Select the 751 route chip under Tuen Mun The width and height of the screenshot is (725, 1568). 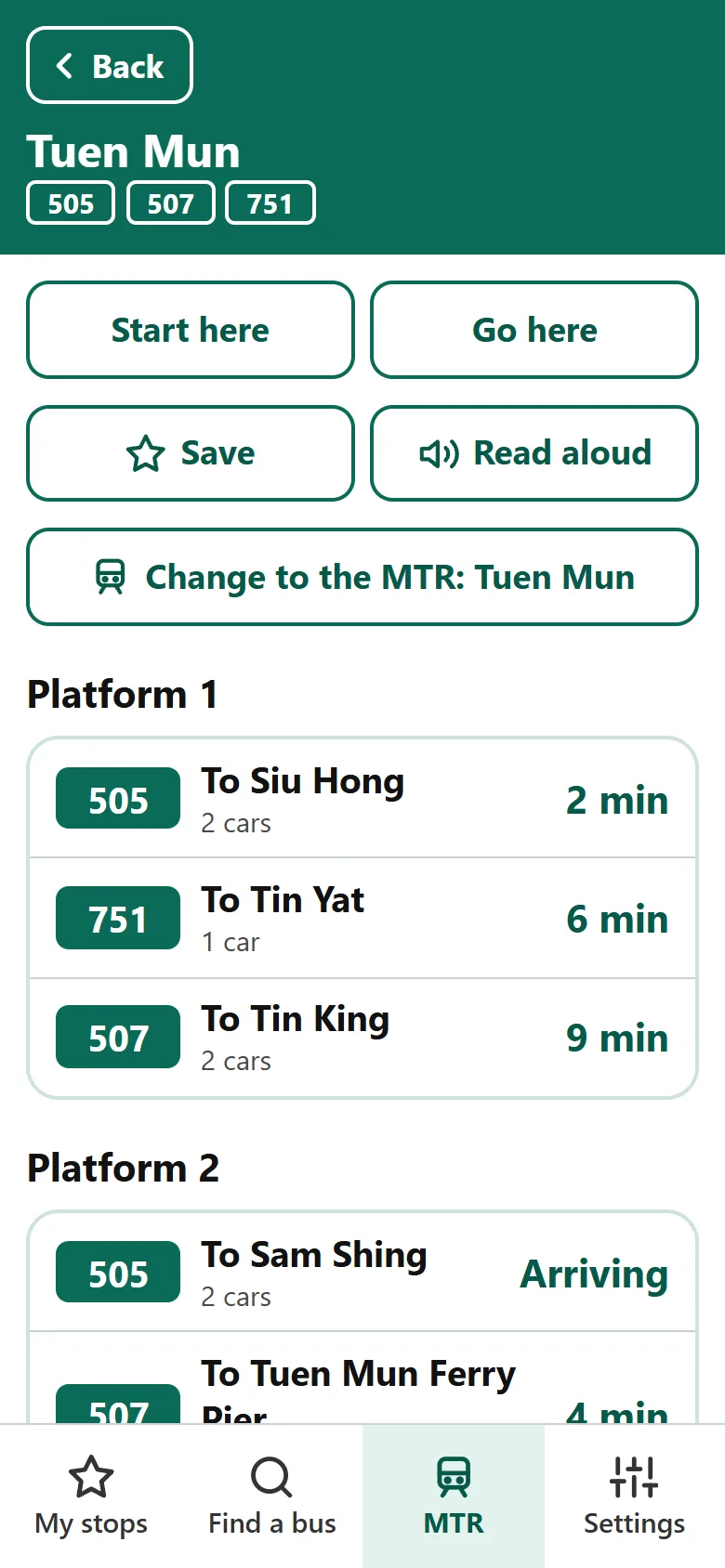[x=270, y=203]
